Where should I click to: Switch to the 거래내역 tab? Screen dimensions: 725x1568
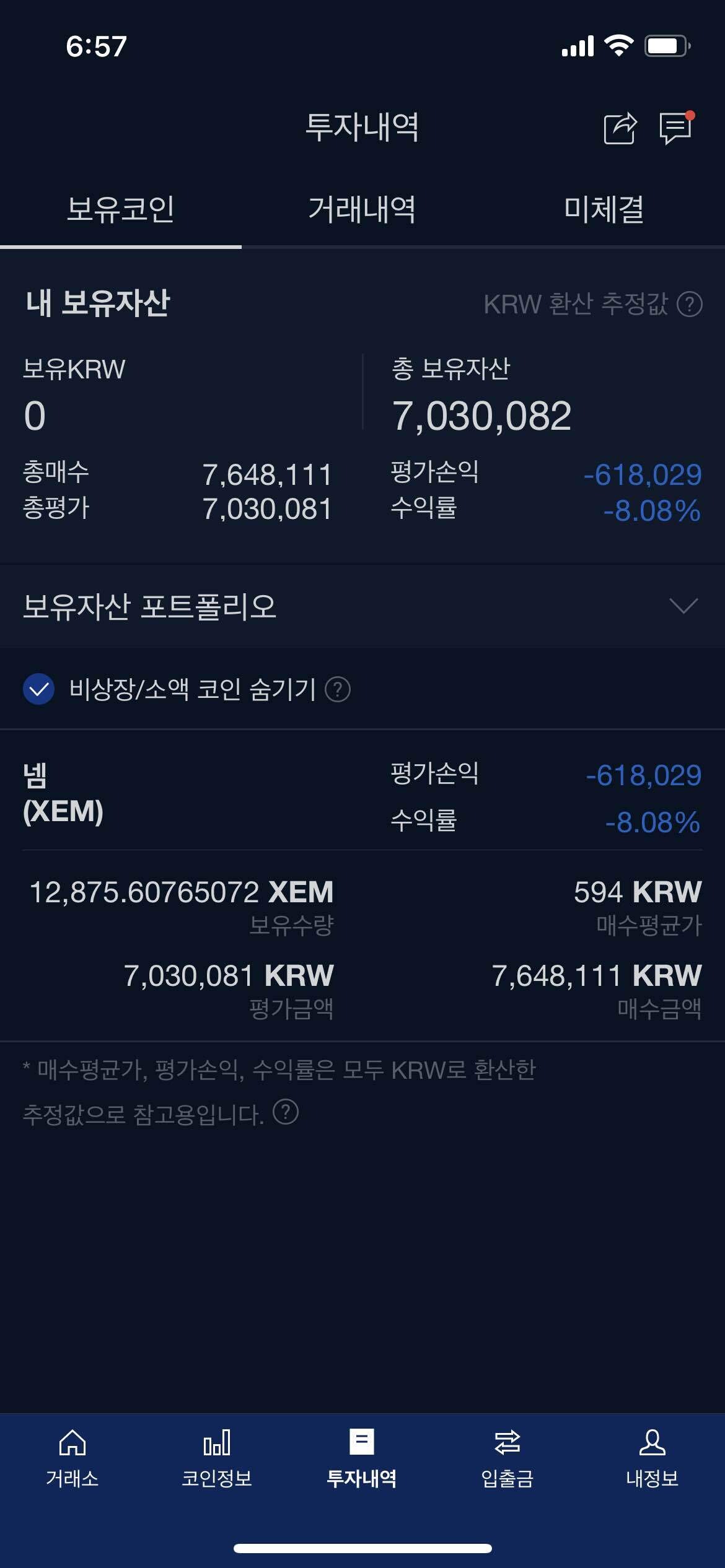click(x=362, y=209)
